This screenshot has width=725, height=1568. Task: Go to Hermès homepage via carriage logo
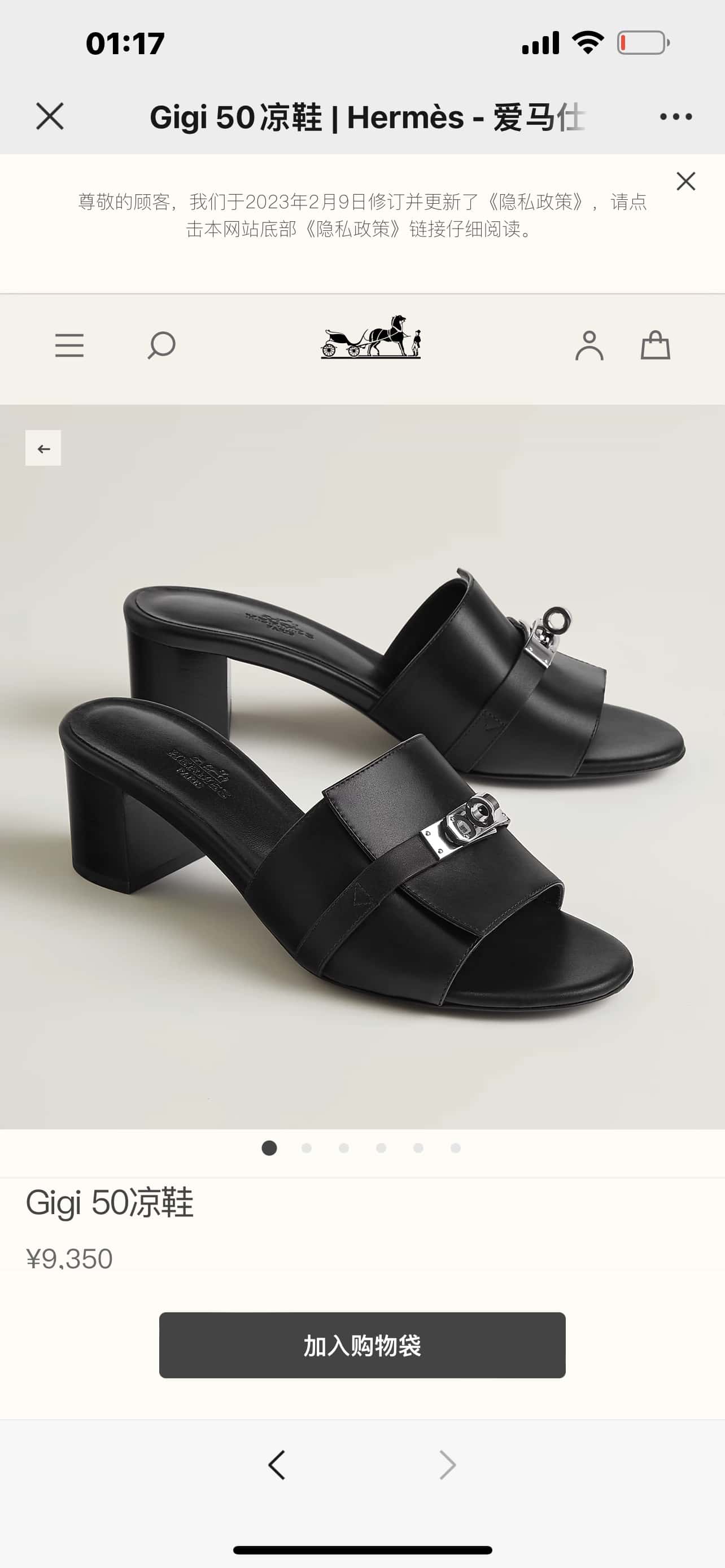pyautogui.click(x=371, y=338)
